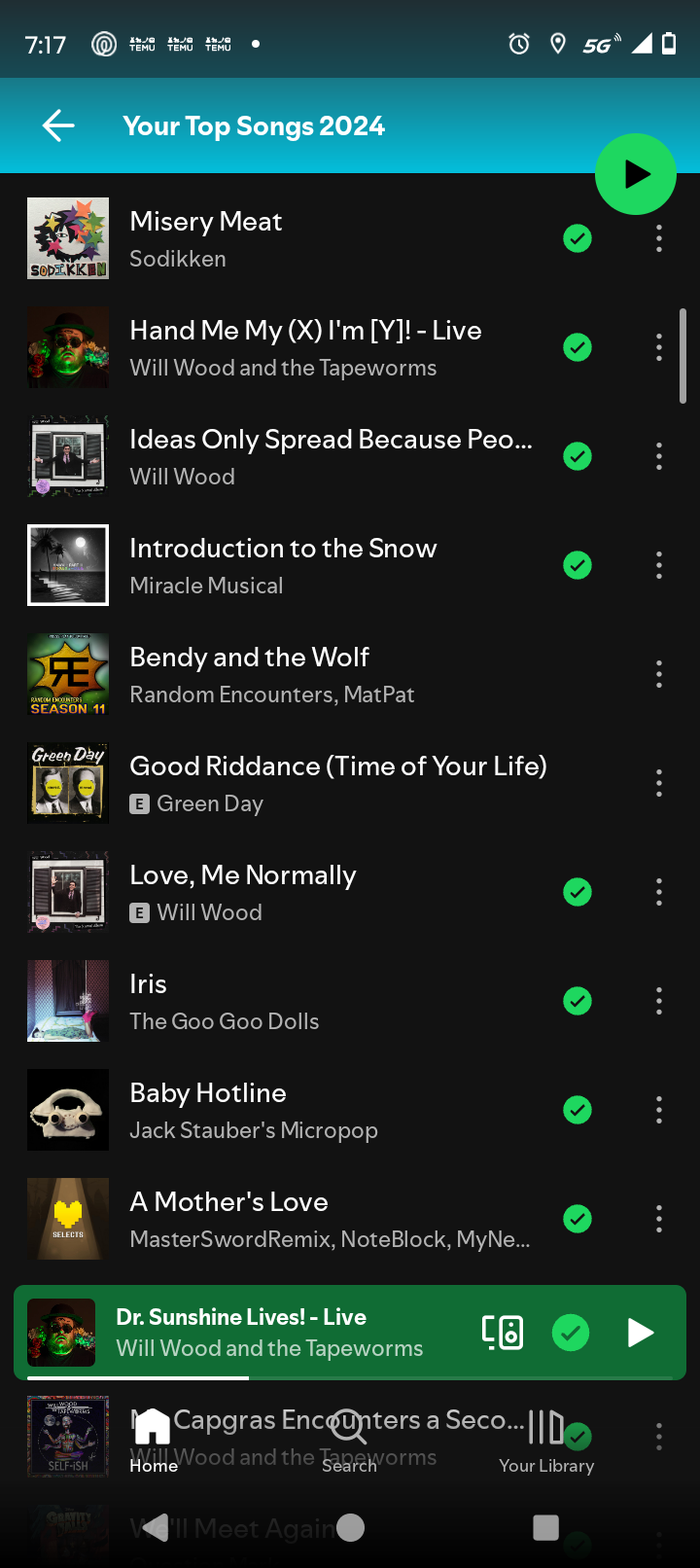The image size is (700, 1568).
Task: Tap the system home button
Action: pos(350,1527)
